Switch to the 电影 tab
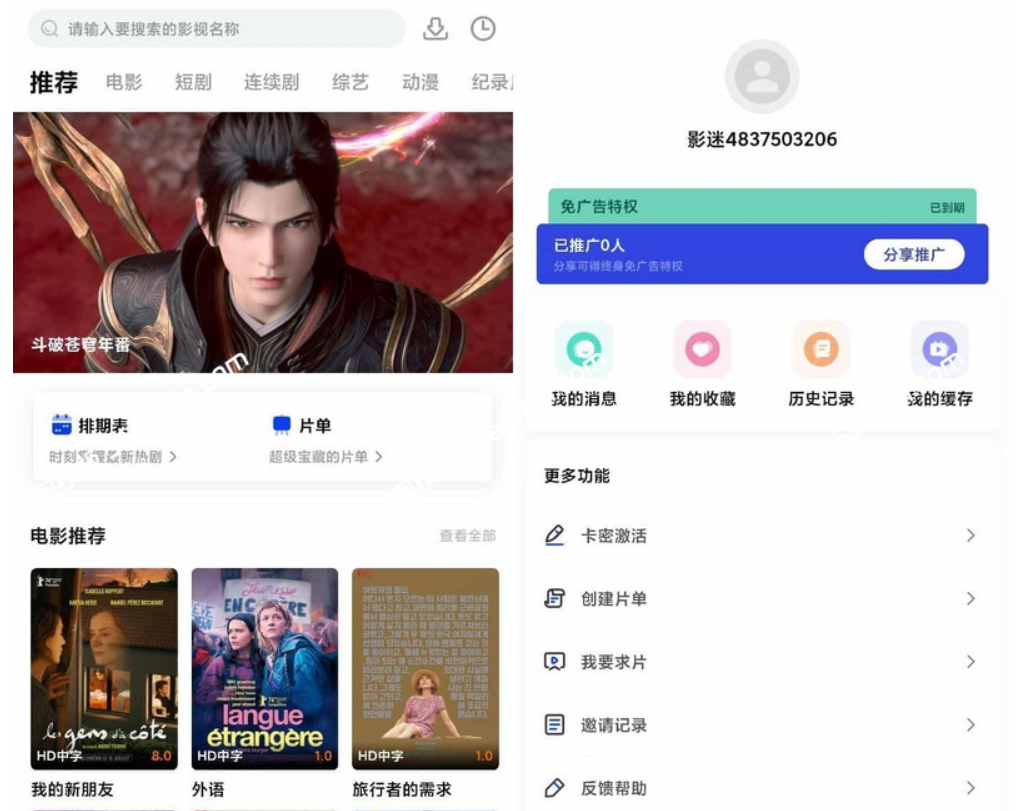1026x811 pixels. click(x=124, y=83)
